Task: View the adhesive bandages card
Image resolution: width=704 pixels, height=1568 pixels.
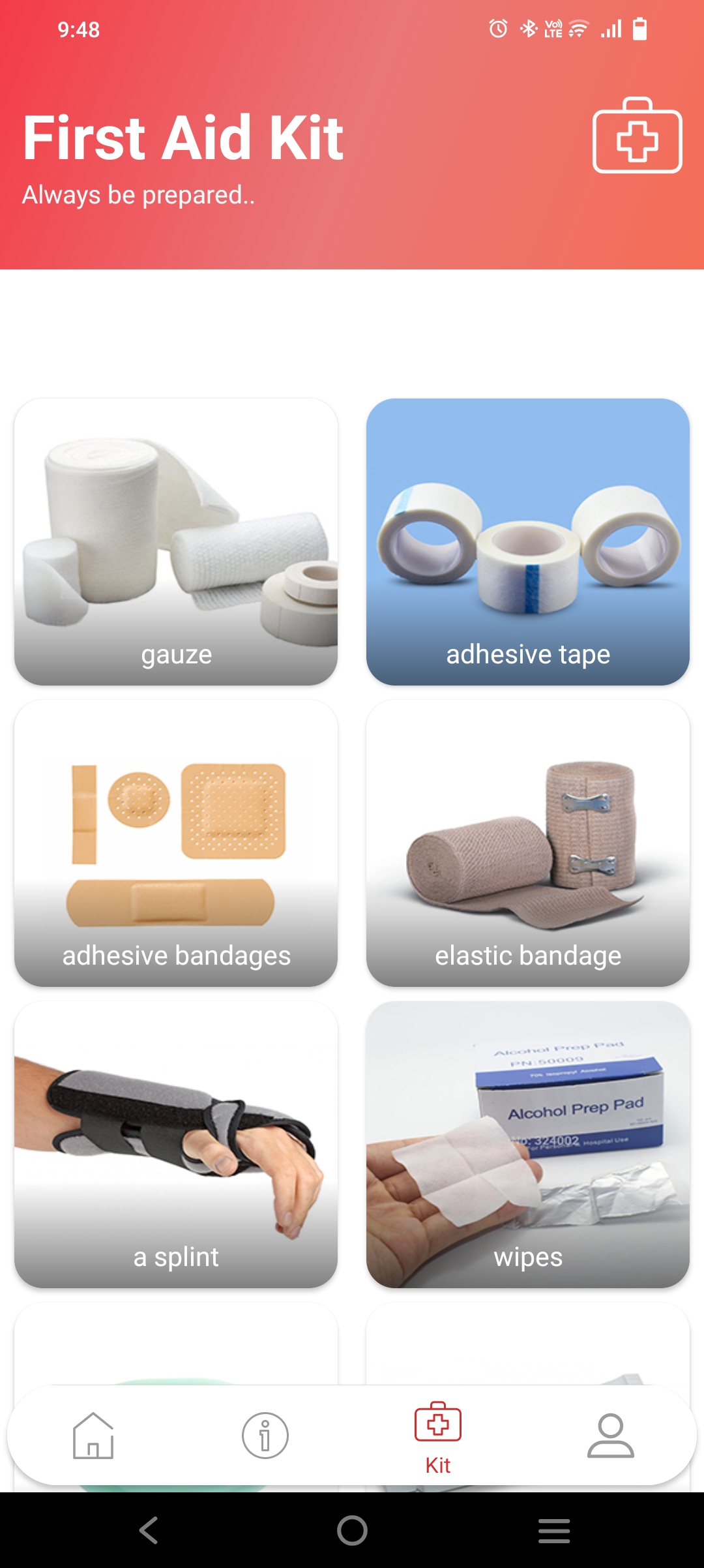Action: click(x=176, y=843)
